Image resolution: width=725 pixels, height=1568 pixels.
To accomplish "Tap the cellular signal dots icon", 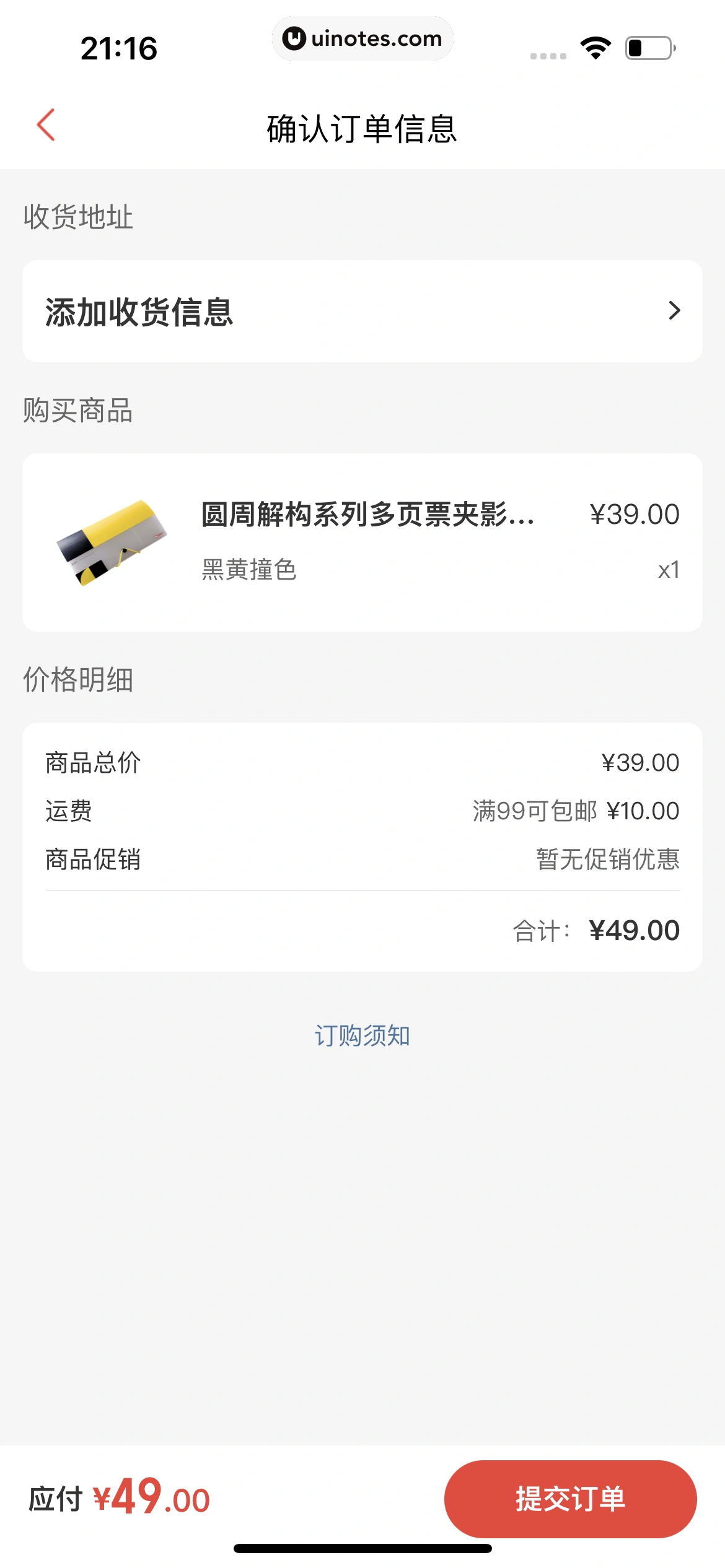I will pyautogui.click(x=548, y=54).
